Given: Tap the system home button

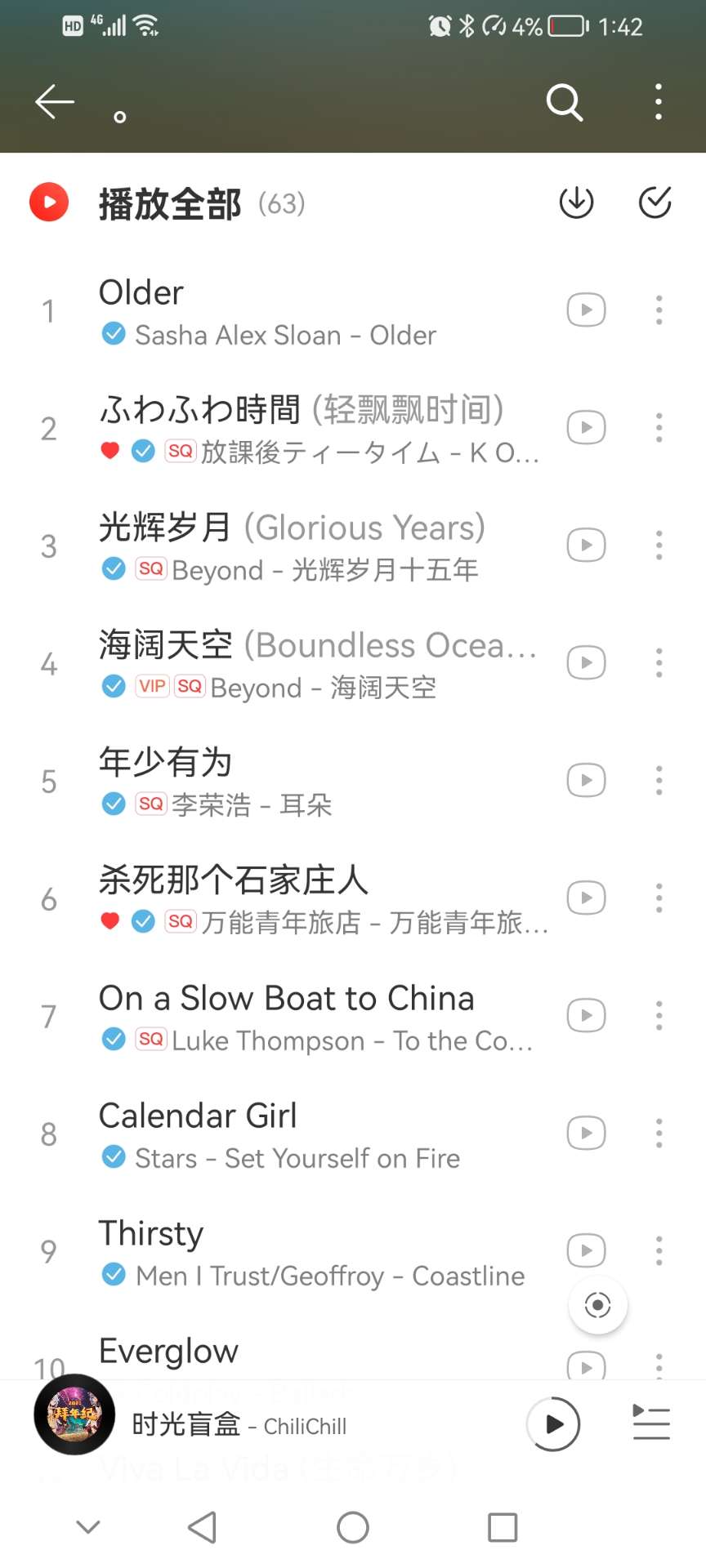Looking at the screenshot, I should click(x=353, y=1527).
